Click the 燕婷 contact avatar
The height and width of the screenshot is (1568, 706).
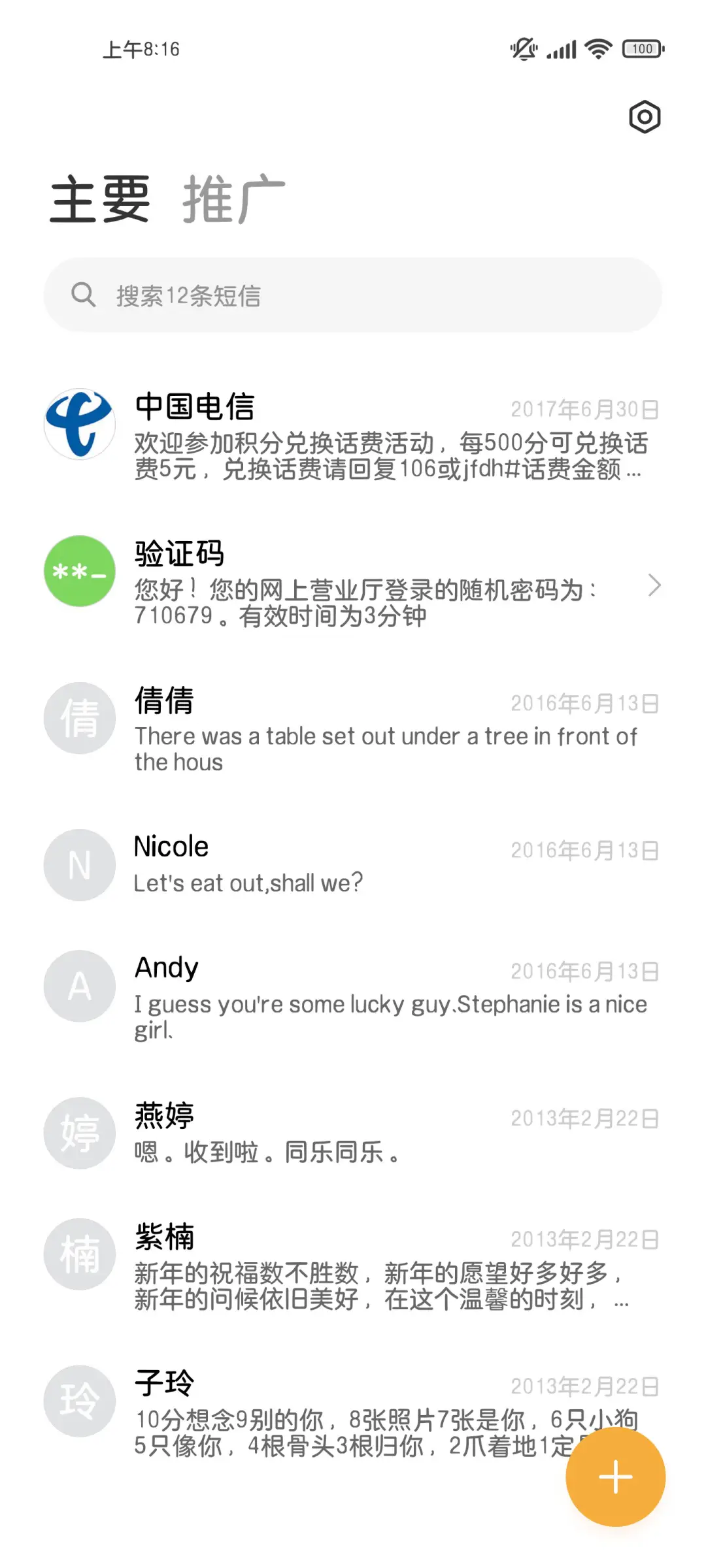(x=78, y=1134)
